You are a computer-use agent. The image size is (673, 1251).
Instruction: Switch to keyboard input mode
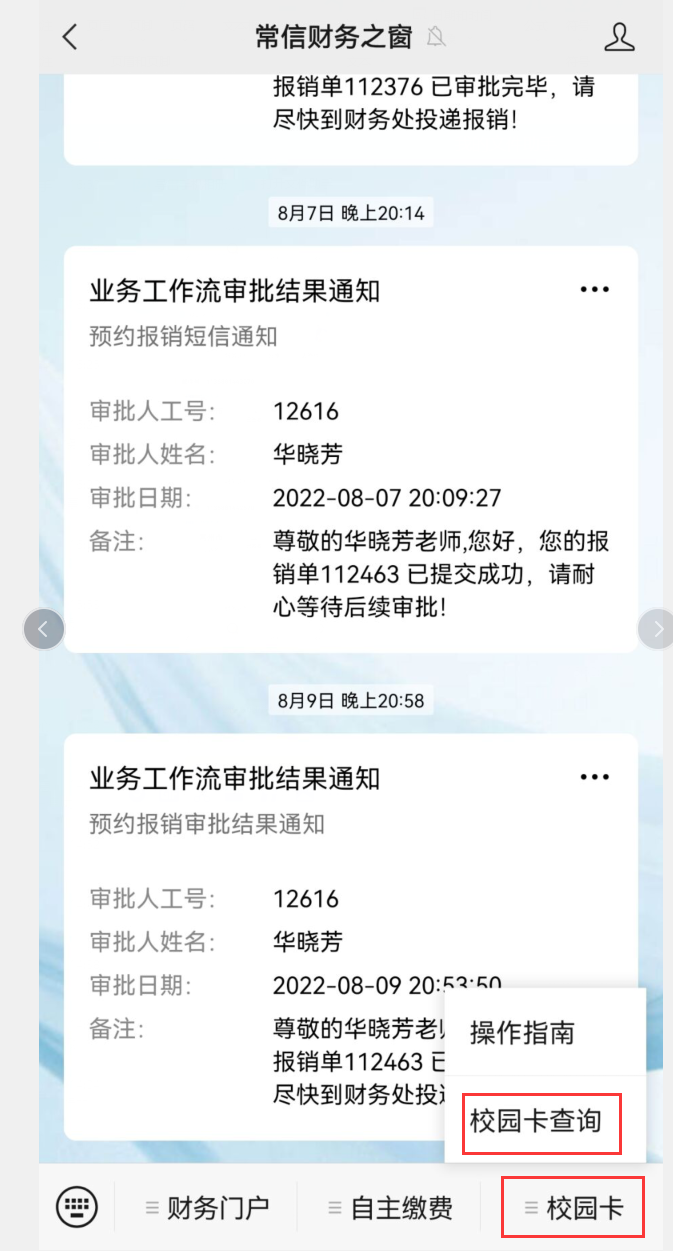(x=76, y=1208)
